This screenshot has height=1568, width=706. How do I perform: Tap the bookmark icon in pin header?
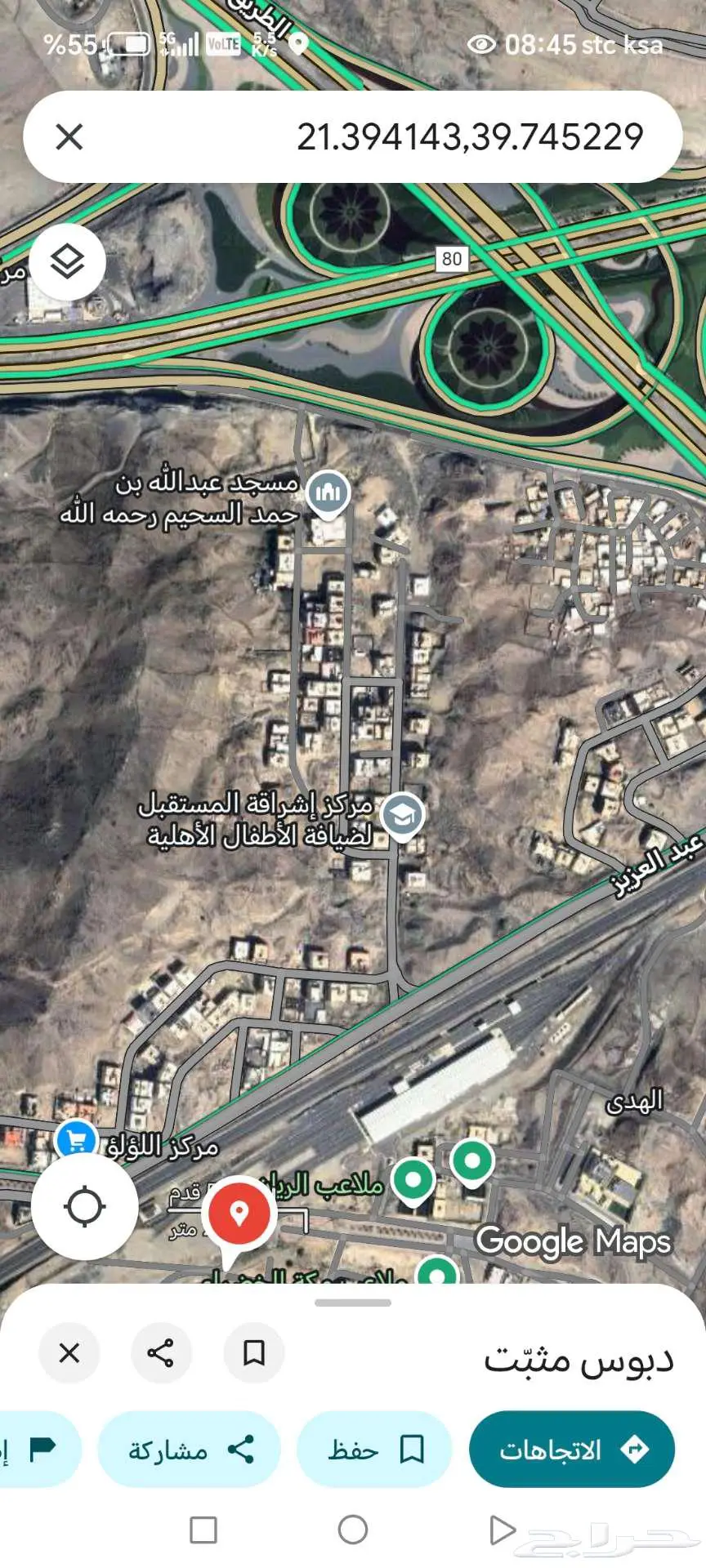click(x=254, y=1353)
